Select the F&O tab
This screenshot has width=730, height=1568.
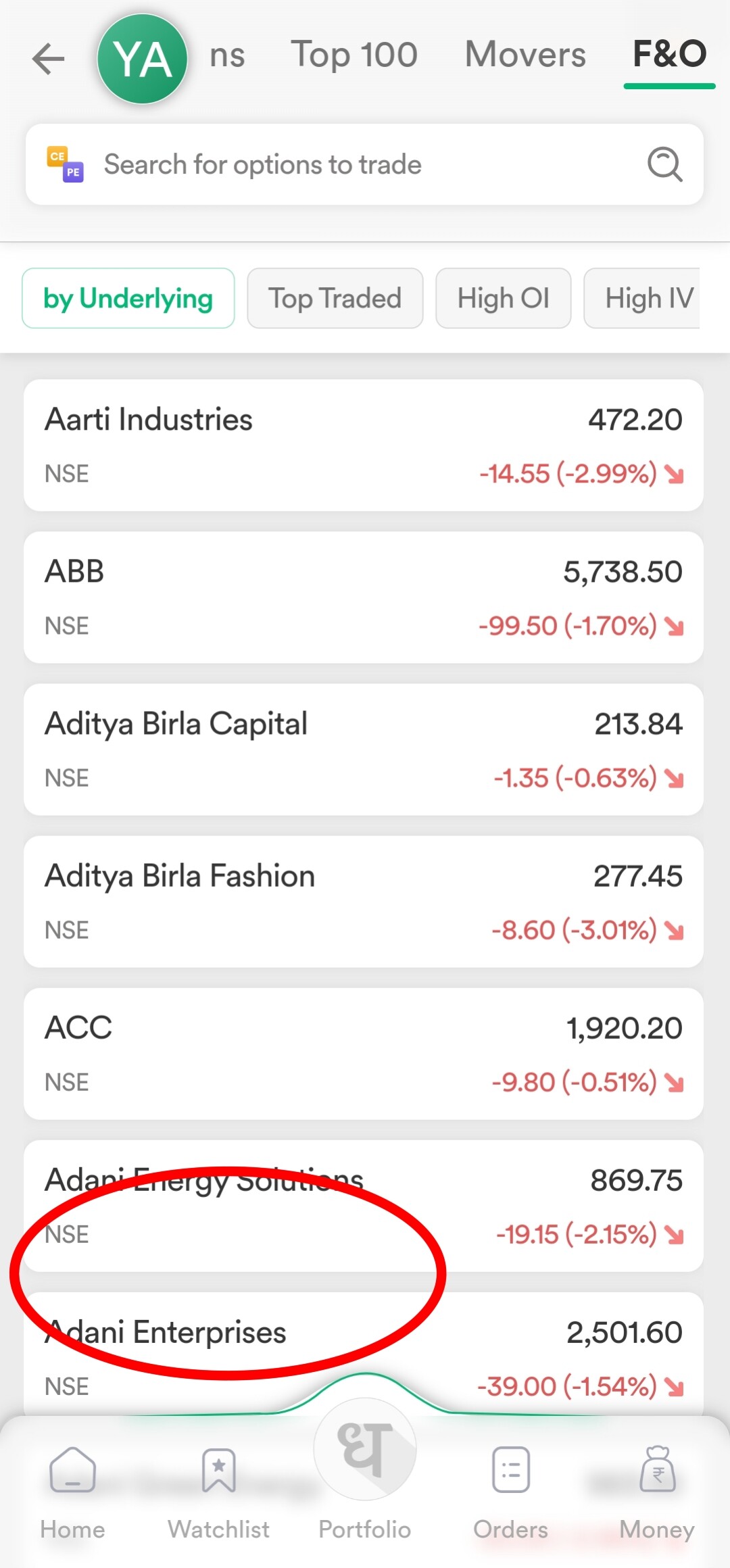tap(669, 54)
